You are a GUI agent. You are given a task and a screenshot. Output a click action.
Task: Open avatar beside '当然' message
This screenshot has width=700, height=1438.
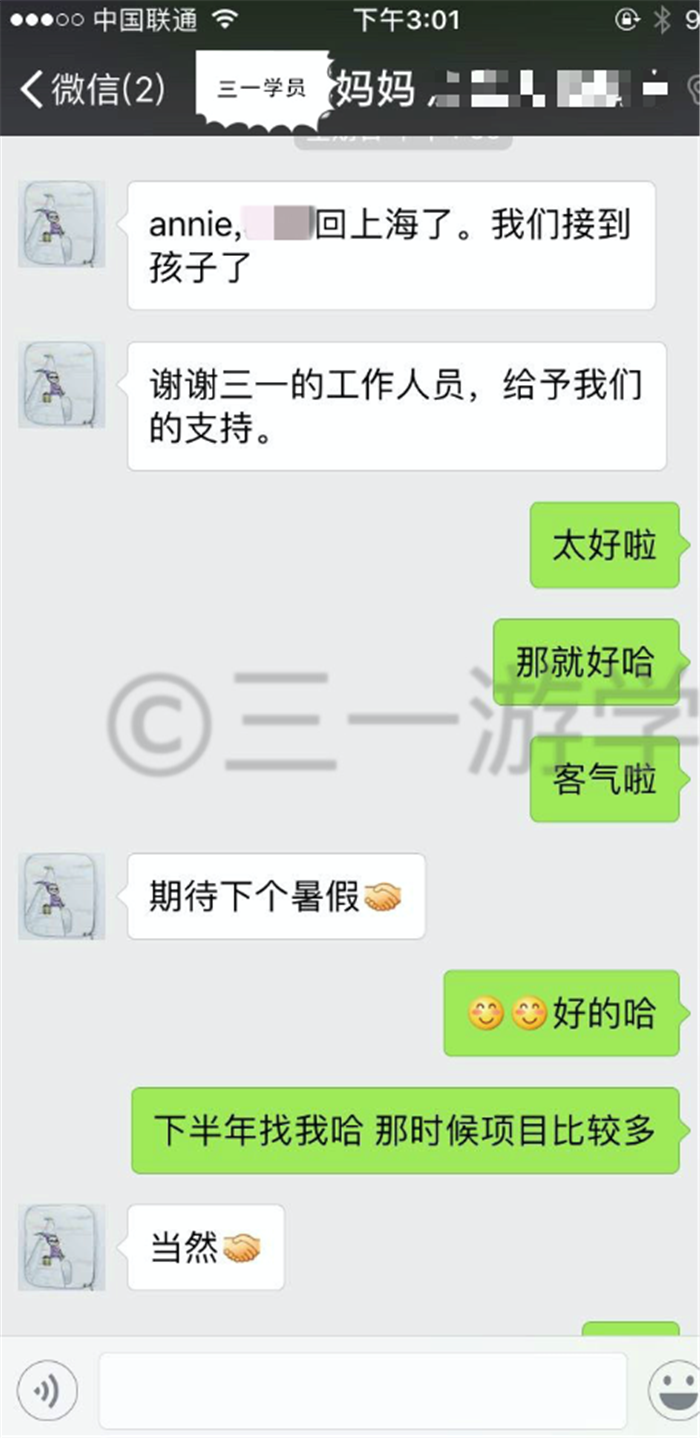tap(62, 1247)
